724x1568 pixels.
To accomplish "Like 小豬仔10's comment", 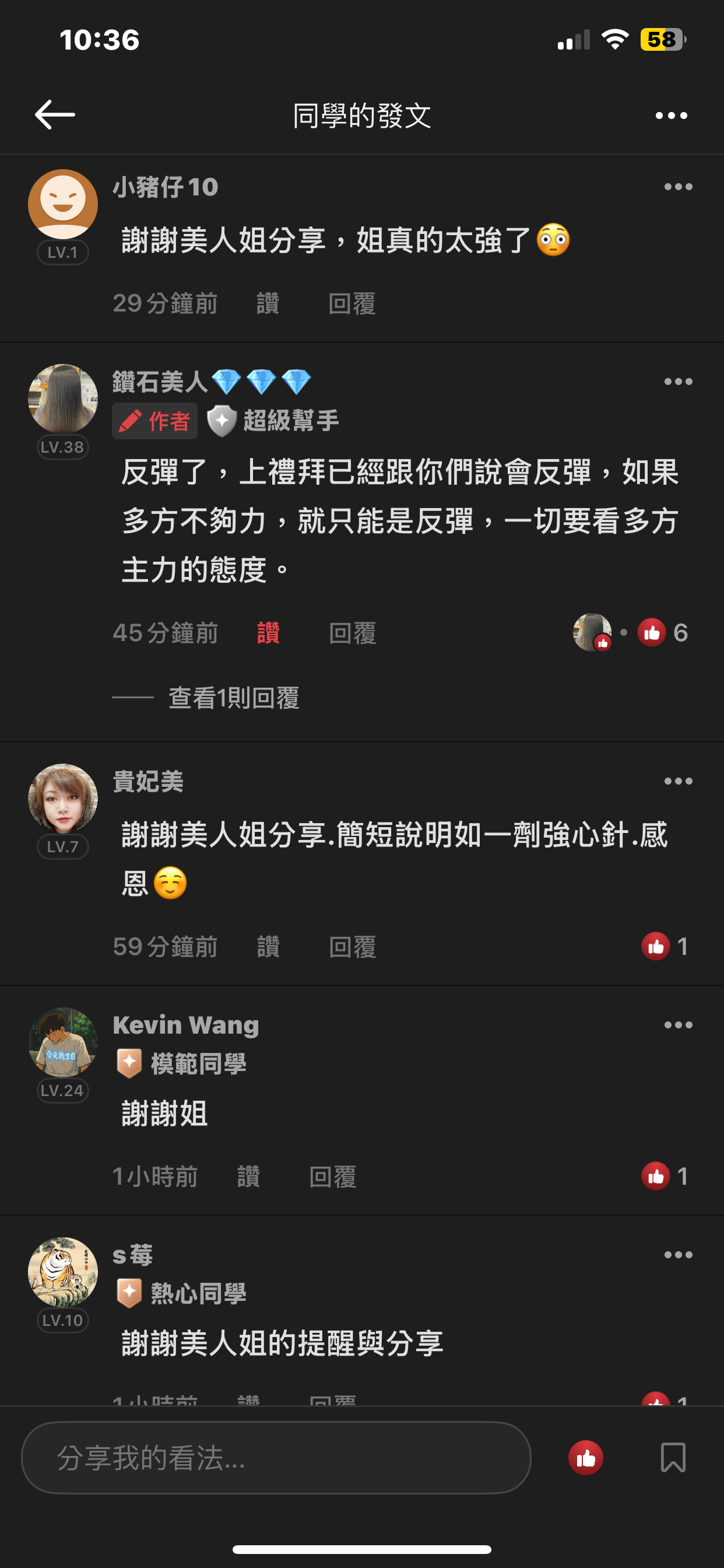I will pyautogui.click(x=268, y=303).
